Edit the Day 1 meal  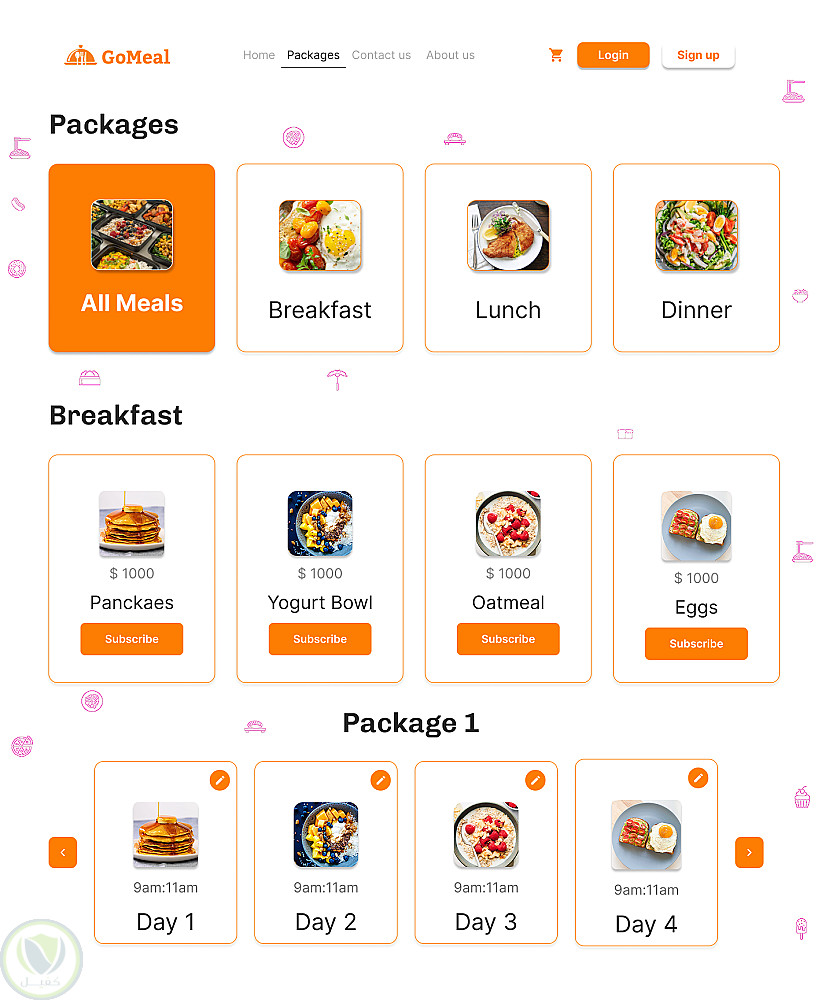pos(220,780)
